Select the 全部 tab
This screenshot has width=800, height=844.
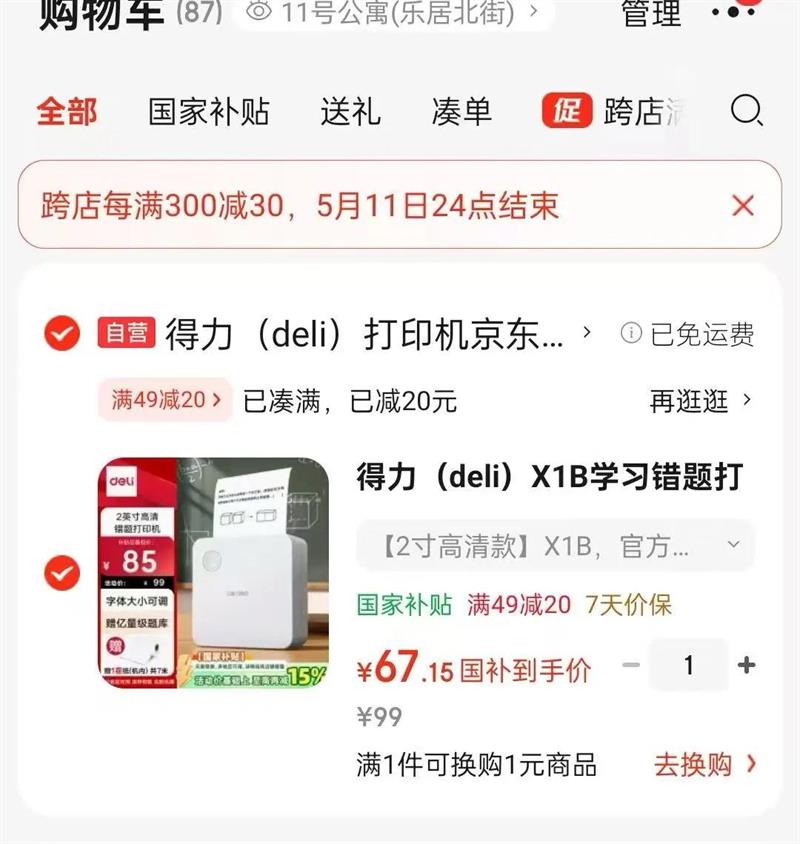point(67,111)
